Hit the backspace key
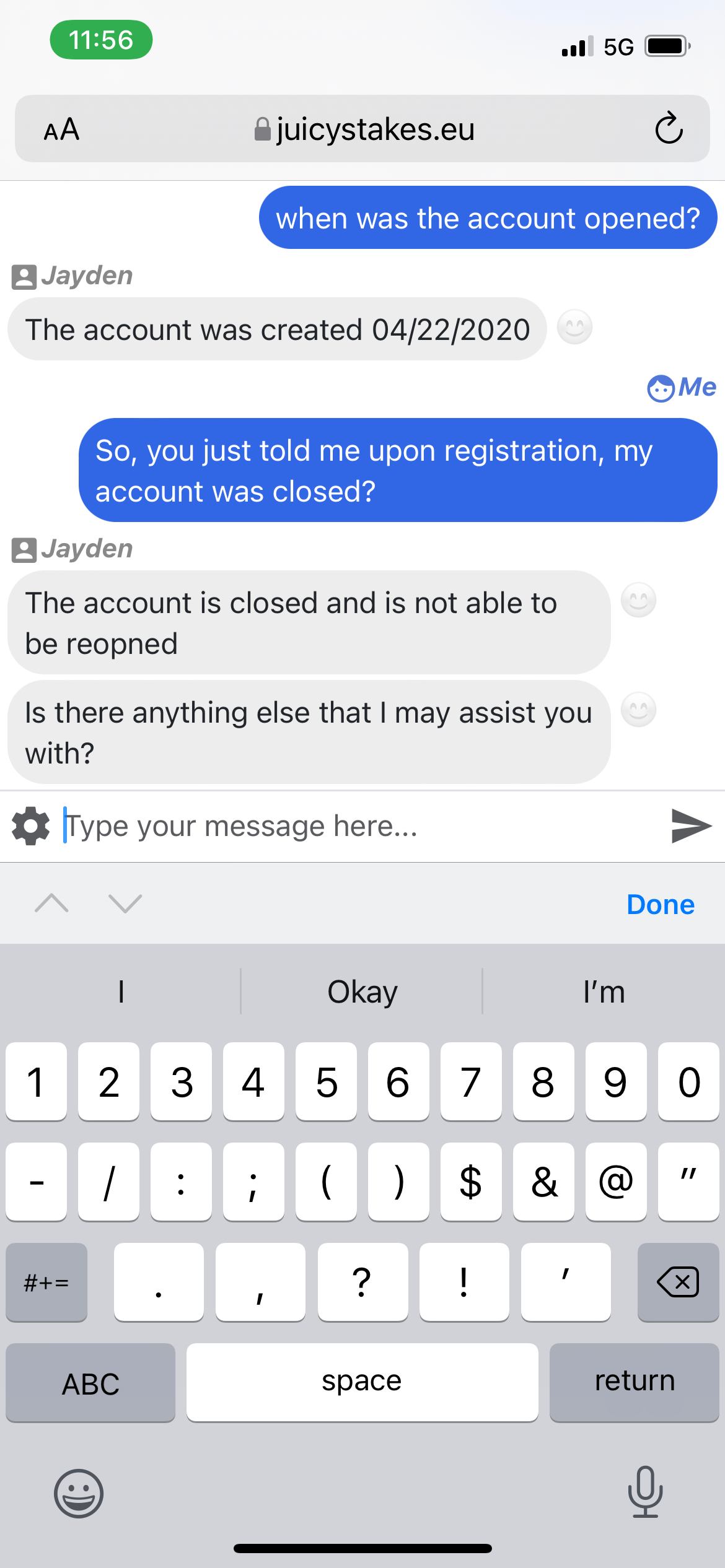Image resolution: width=725 pixels, height=1568 pixels. pos(678,1282)
